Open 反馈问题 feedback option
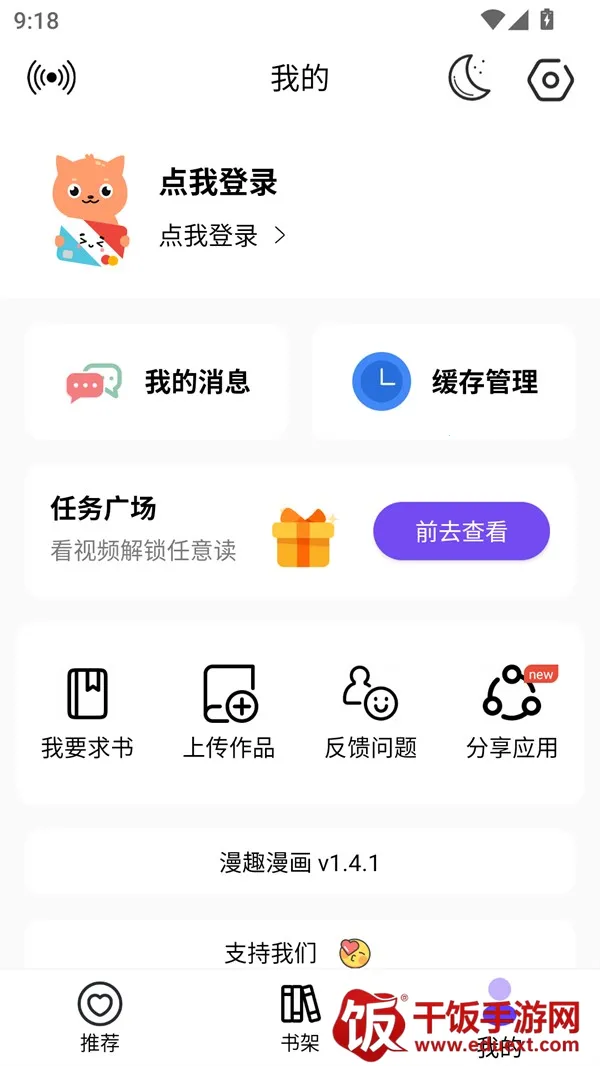 point(370,712)
